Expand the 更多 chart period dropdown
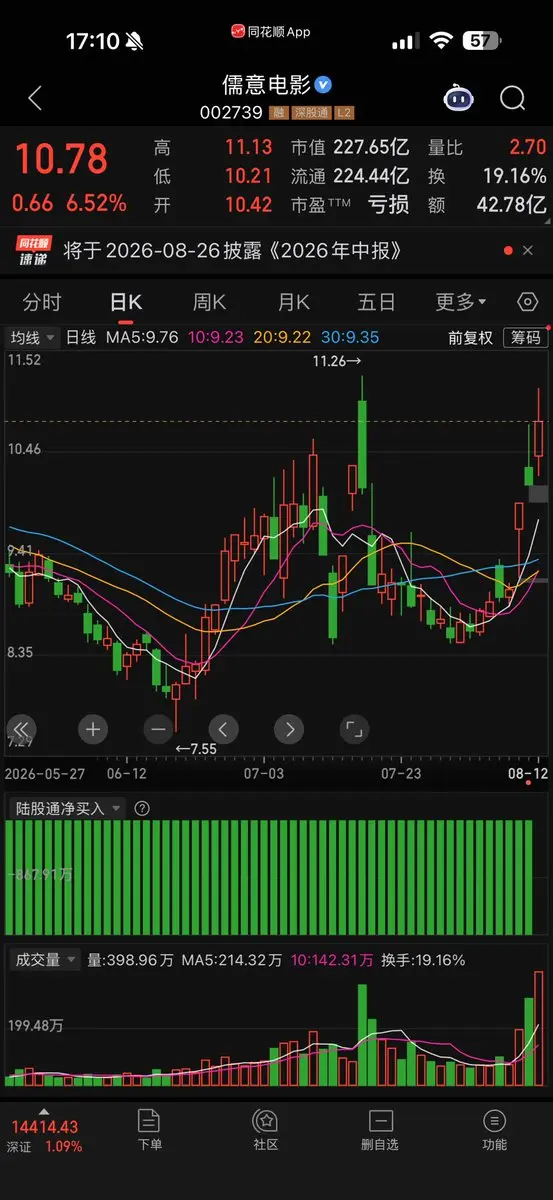 pos(461,302)
